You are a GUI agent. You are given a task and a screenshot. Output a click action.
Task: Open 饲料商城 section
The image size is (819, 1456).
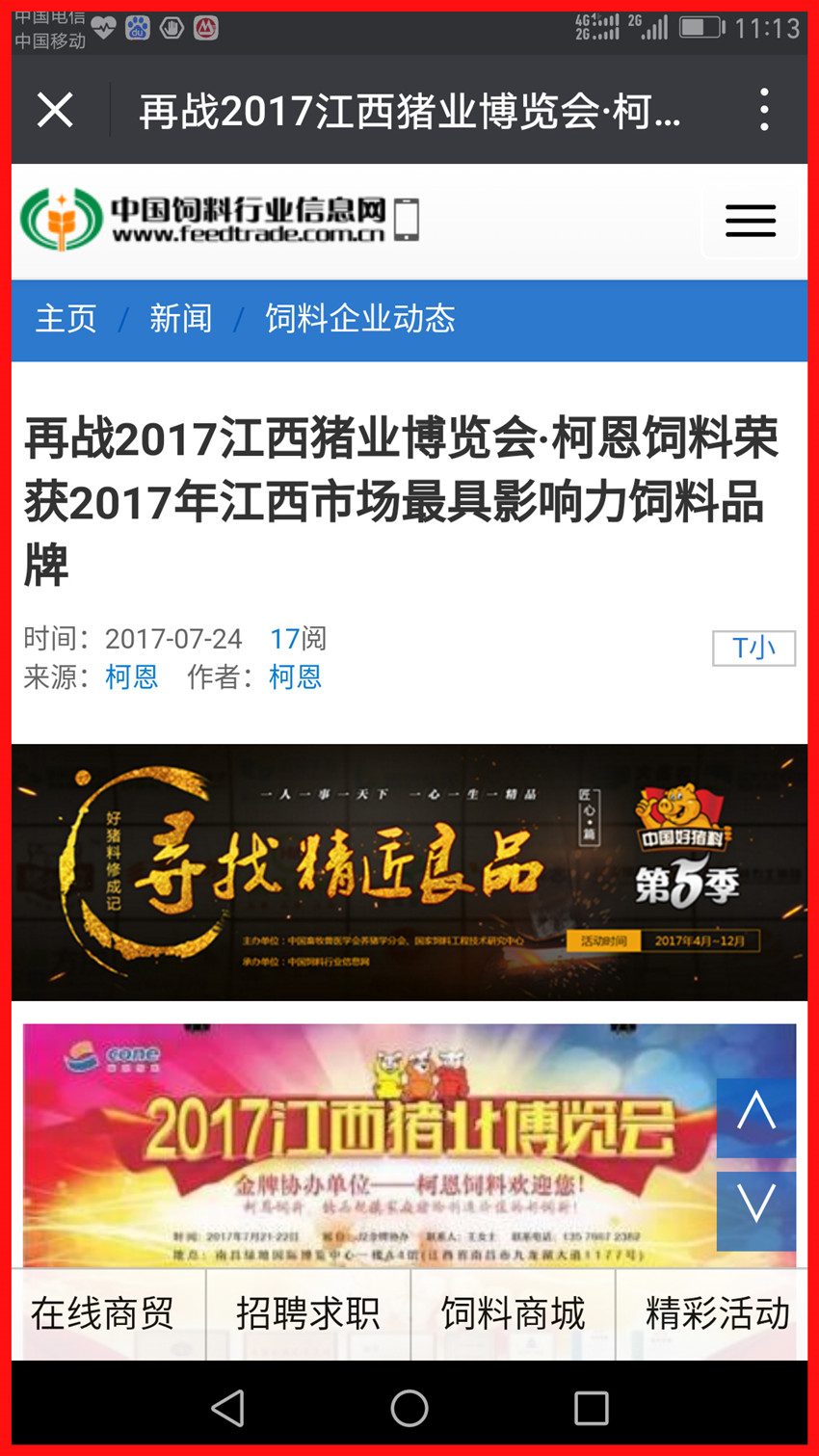coord(513,1314)
